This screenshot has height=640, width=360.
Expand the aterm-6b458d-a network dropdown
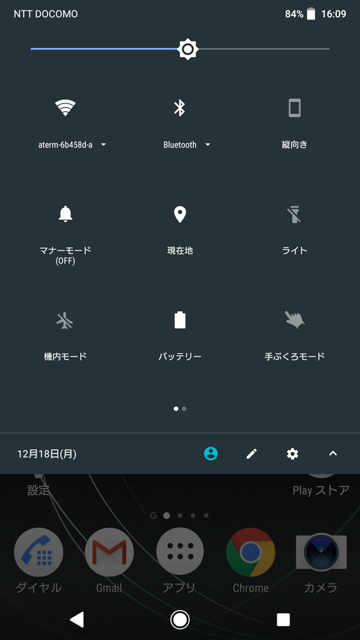tap(72, 145)
